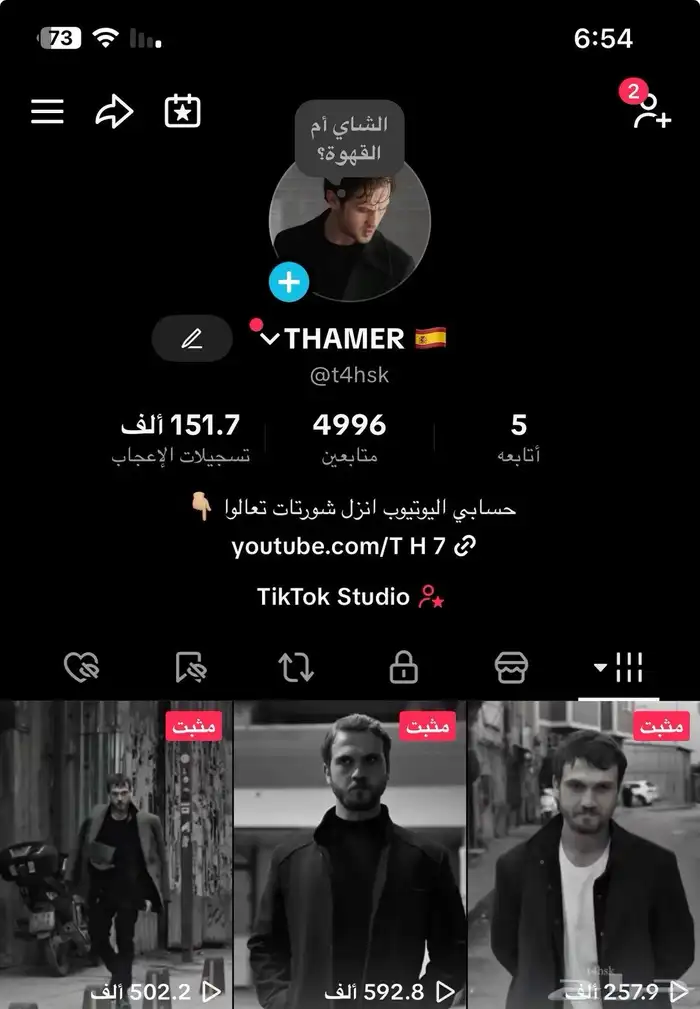Open the hamburger menu
The height and width of the screenshot is (1009, 700).
47,112
